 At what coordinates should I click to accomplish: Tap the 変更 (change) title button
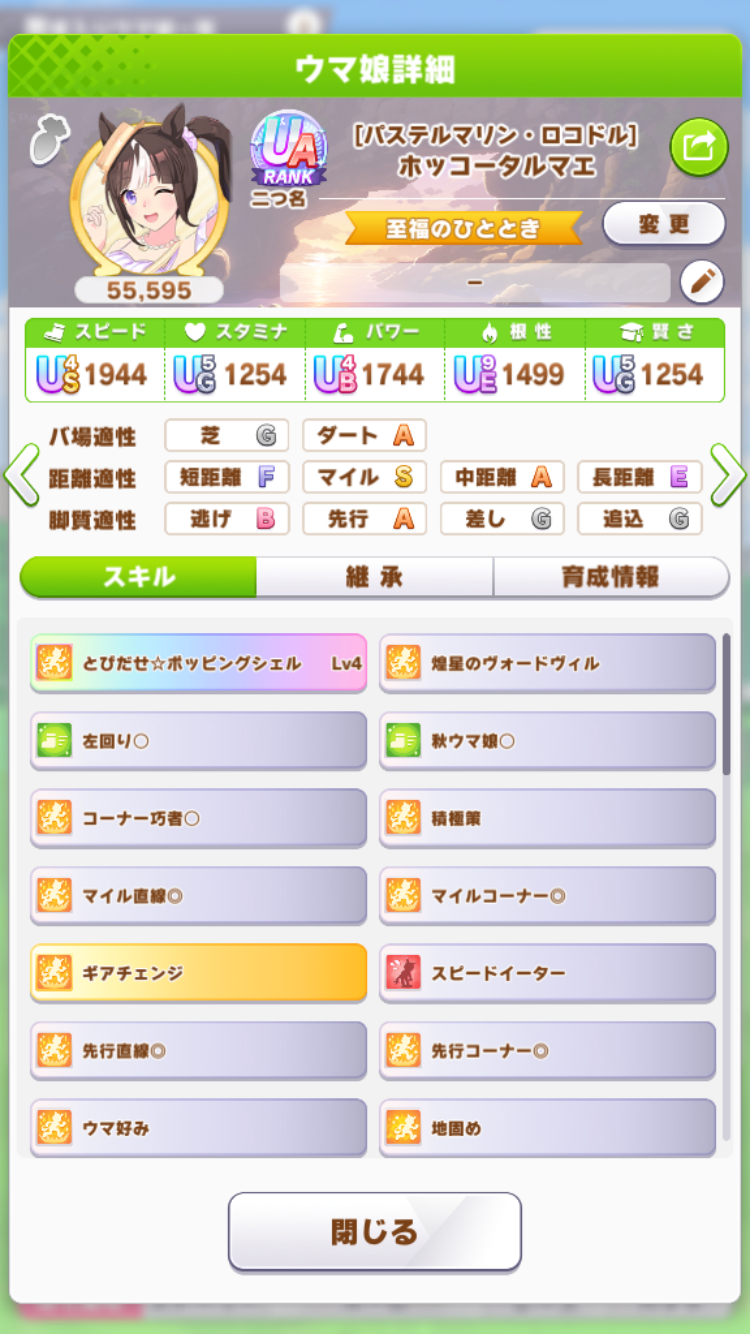pyautogui.click(x=664, y=224)
